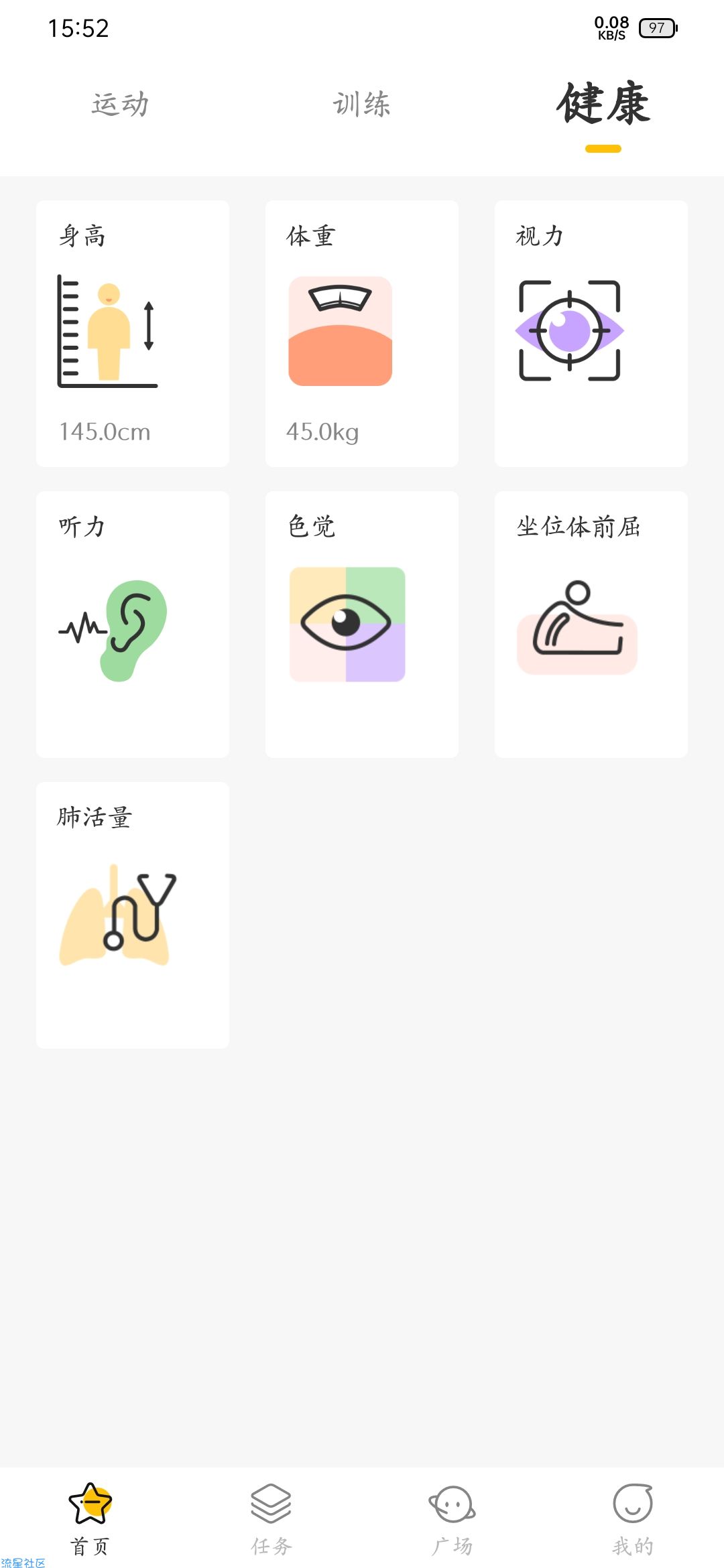Switch to the 训练 tab
This screenshot has width=724, height=1568.
(361, 105)
